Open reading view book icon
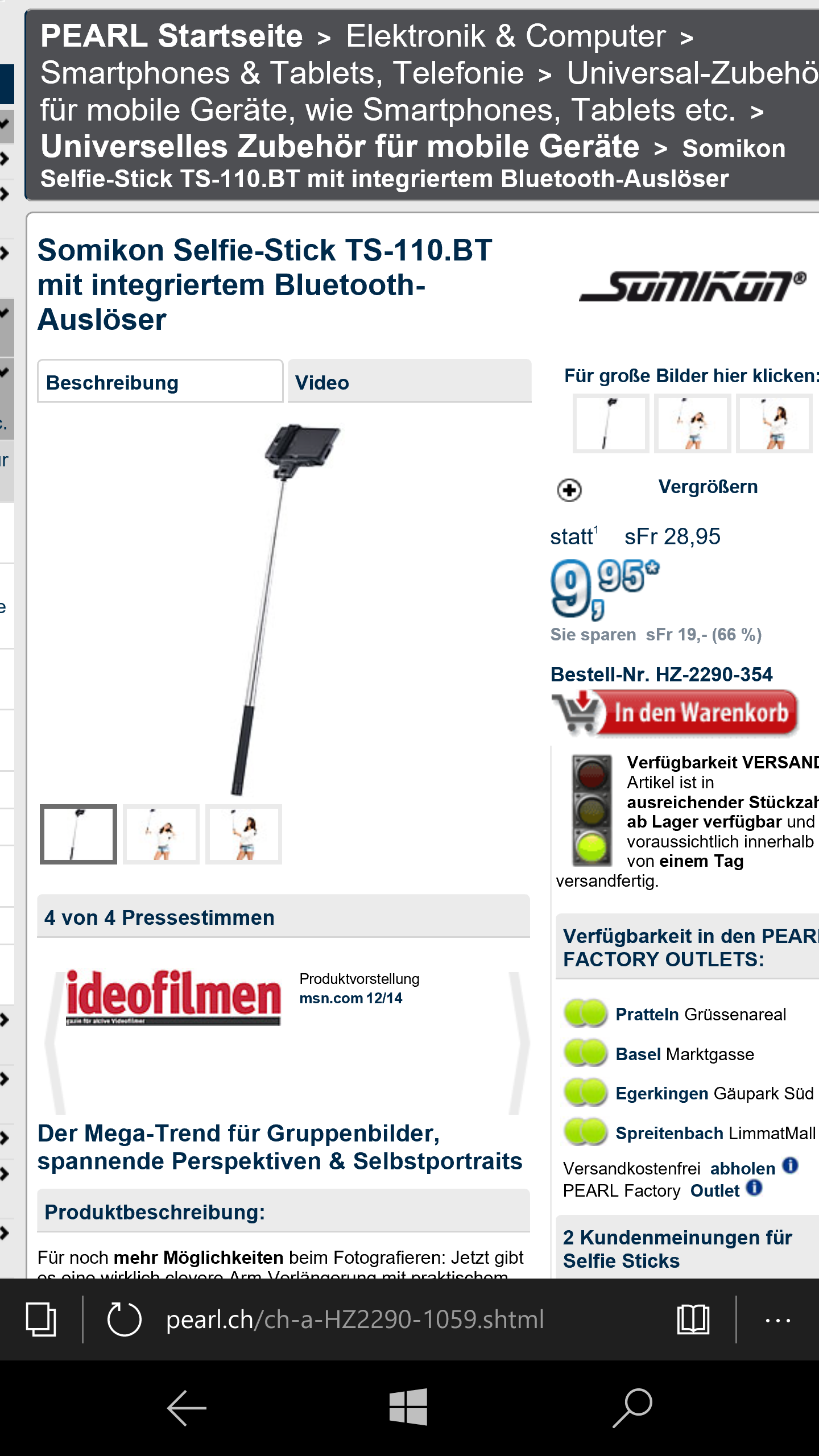The width and height of the screenshot is (819, 1456). click(x=693, y=1319)
